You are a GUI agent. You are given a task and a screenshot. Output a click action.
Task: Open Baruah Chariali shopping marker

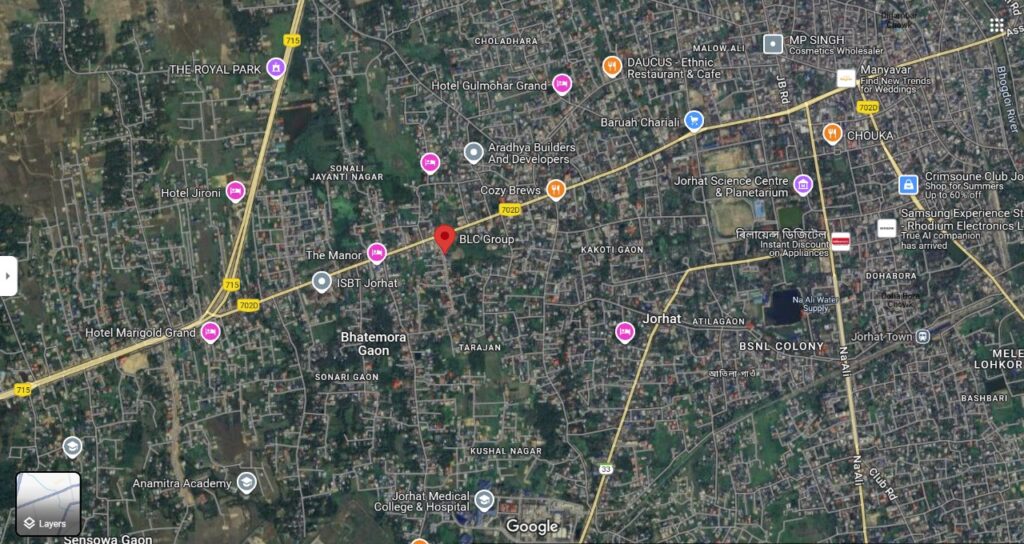(x=693, y=121)
